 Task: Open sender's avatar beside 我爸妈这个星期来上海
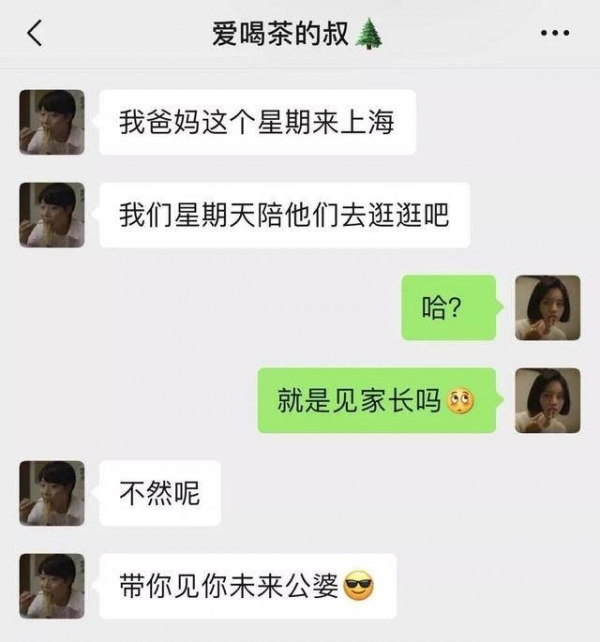(52, 122)
